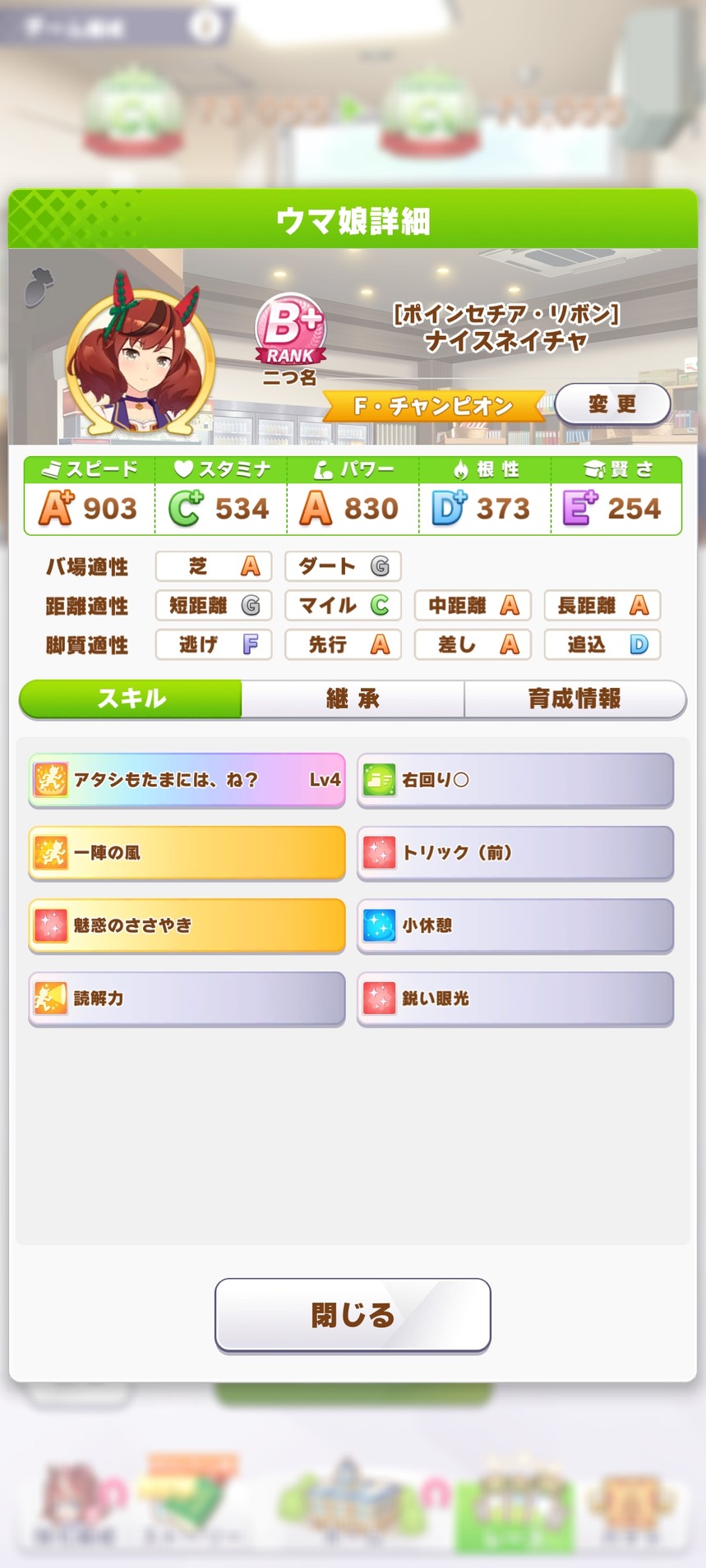Close the dialog with 閉じる
This screenshot has height=1568, width=706.
point(353,1315)
